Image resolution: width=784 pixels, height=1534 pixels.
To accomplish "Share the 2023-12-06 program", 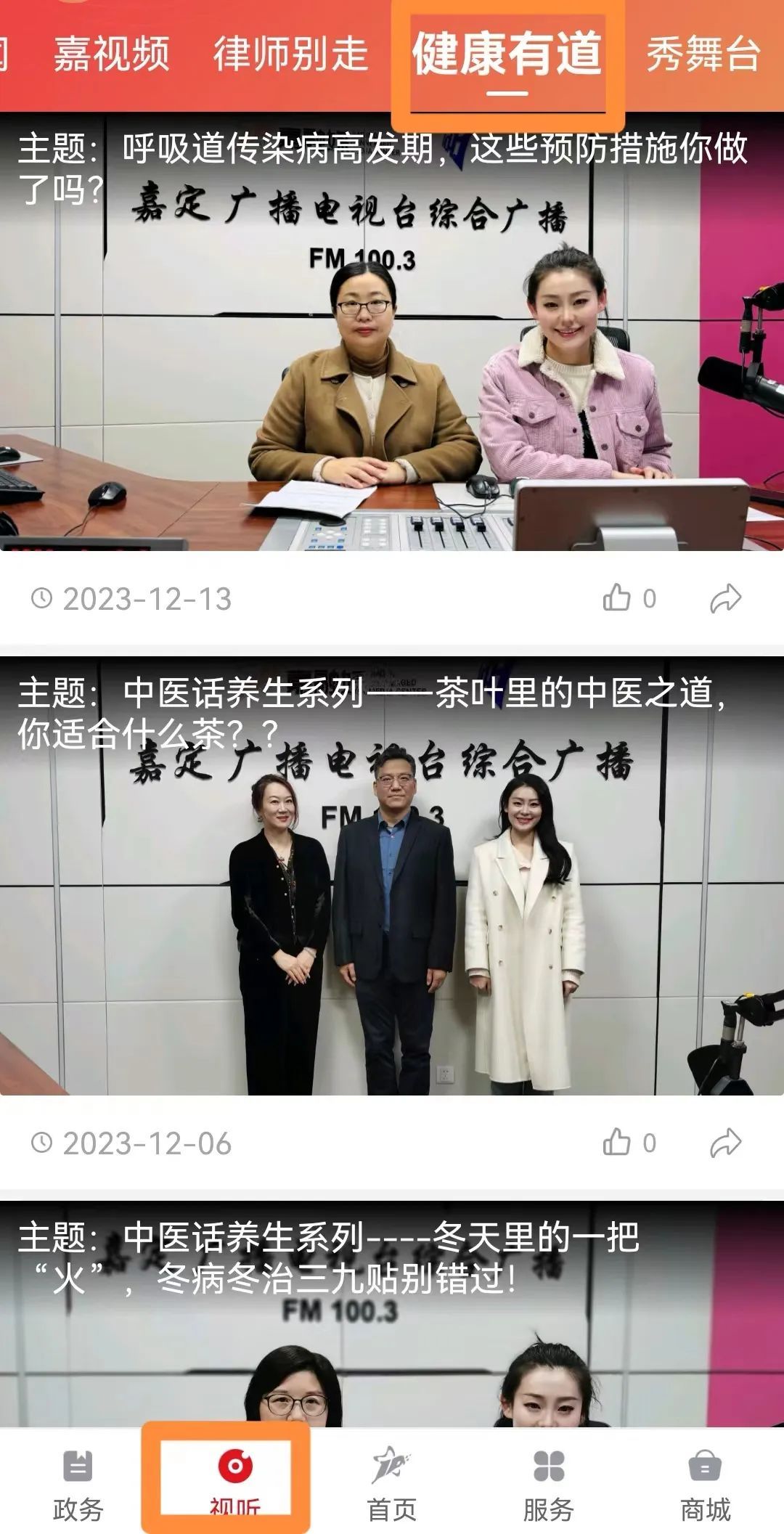I will (725, 1143).
